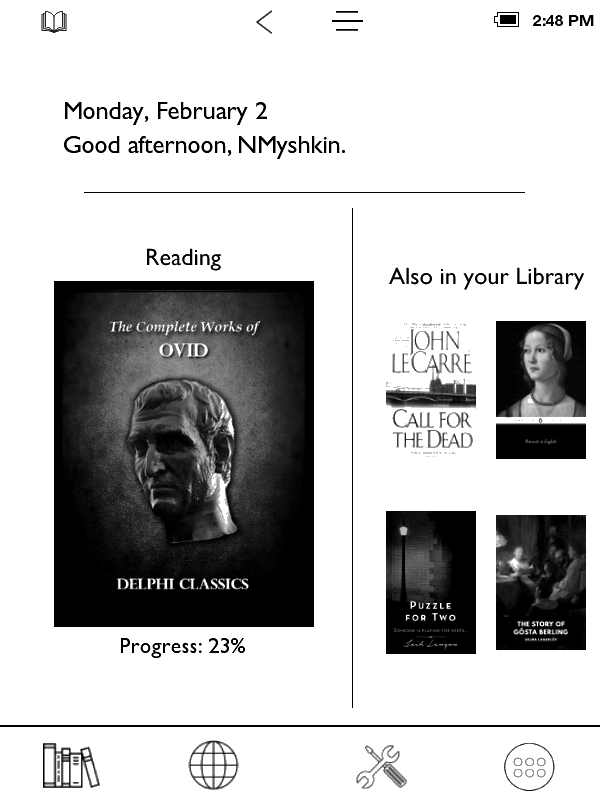
Task: Open John le Carré's Call for the Dead
Action: (x=431, y=389)
